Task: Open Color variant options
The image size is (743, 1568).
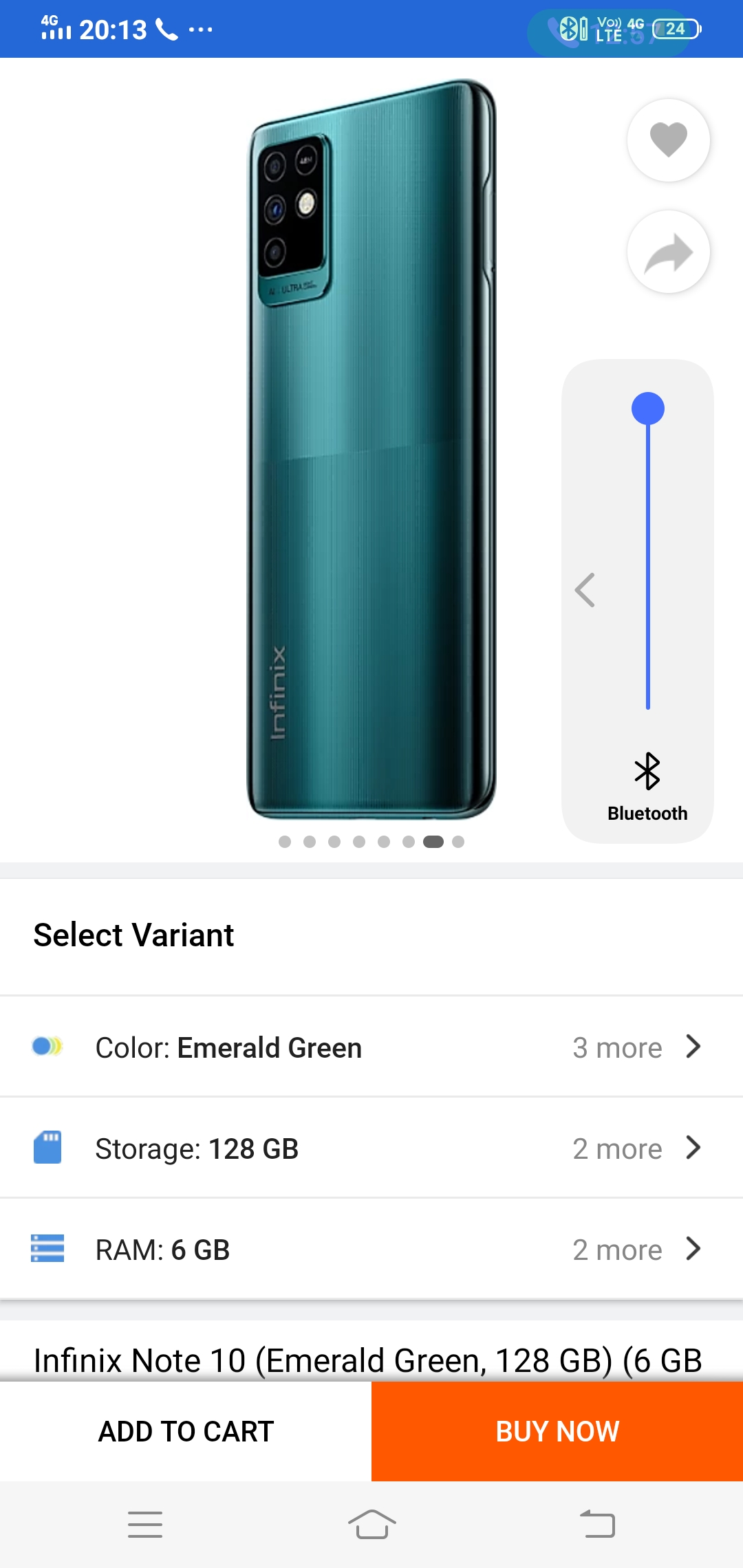Action: (x=371, y=1047)
